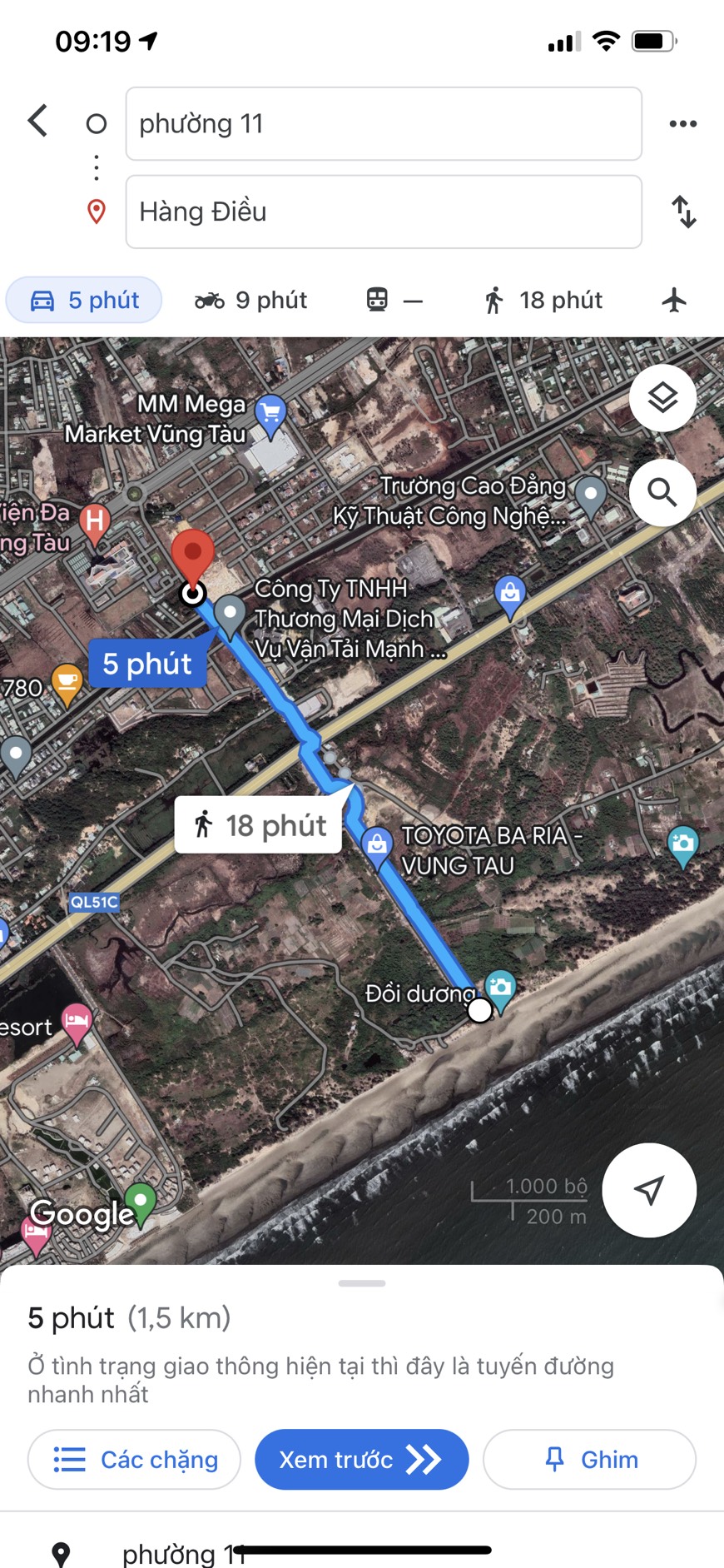
Task: Open the three-dot options menu
Action: click(x=682, y=124)
